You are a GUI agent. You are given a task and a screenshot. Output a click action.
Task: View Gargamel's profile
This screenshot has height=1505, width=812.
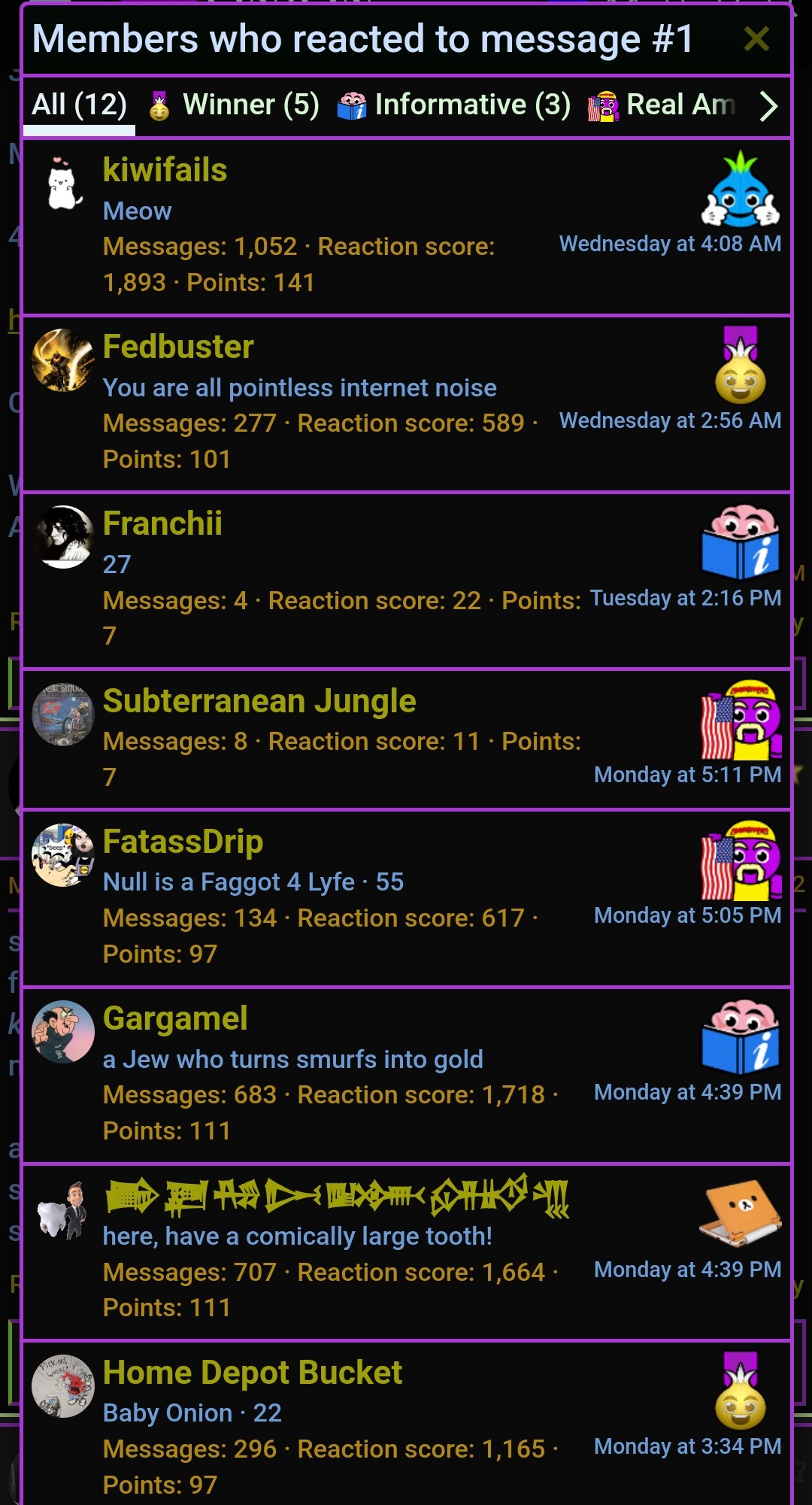[x=175, y=1018]
